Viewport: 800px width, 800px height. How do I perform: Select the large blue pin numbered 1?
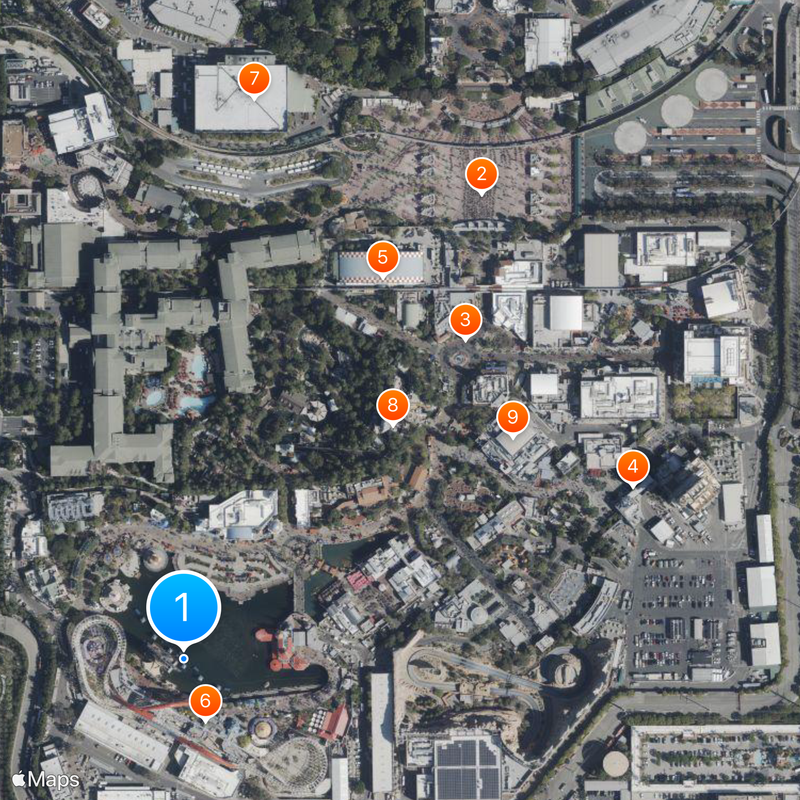click(183, 606)
